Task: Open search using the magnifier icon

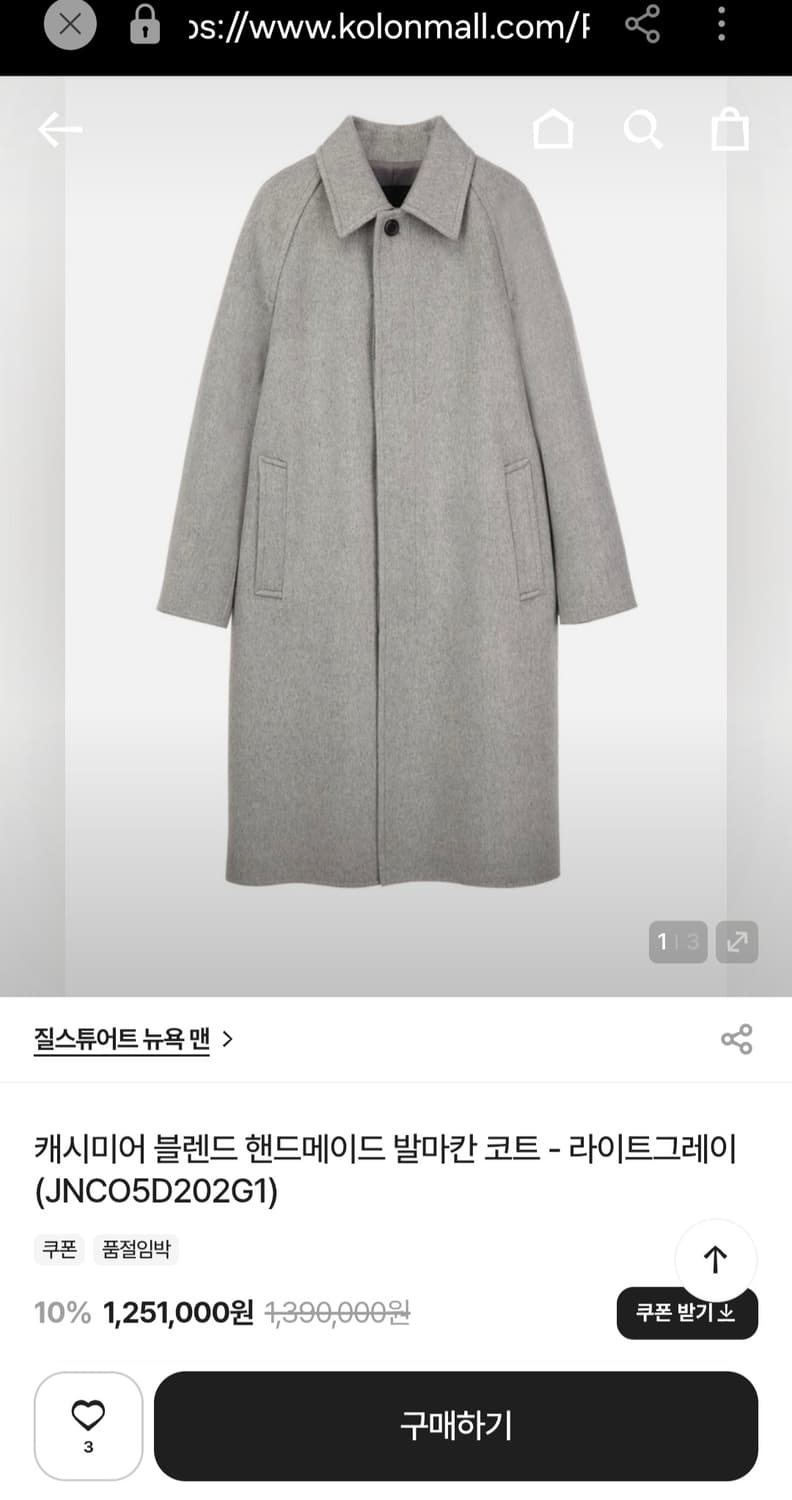Action: [x=644, y=128]
